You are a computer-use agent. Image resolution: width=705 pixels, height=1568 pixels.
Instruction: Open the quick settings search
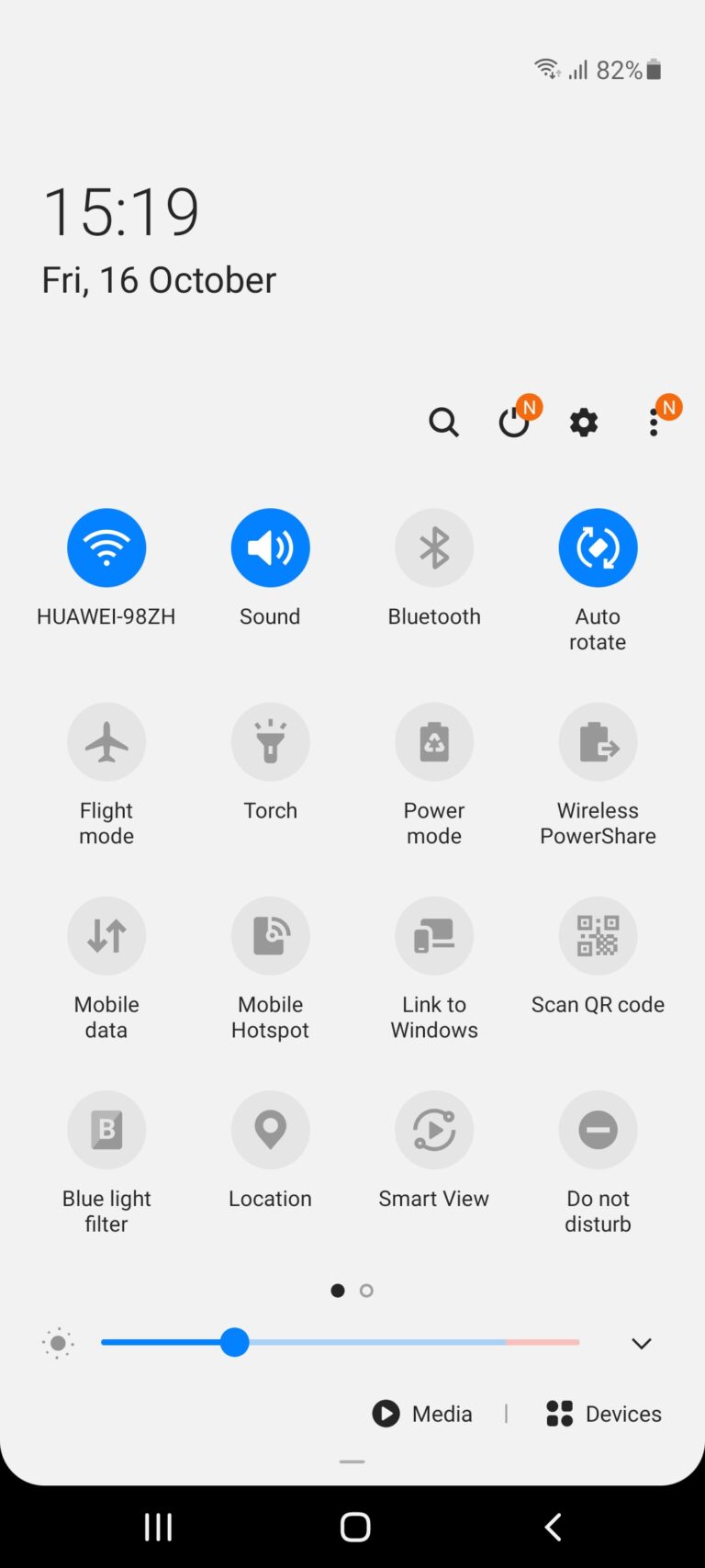[443, 423]
